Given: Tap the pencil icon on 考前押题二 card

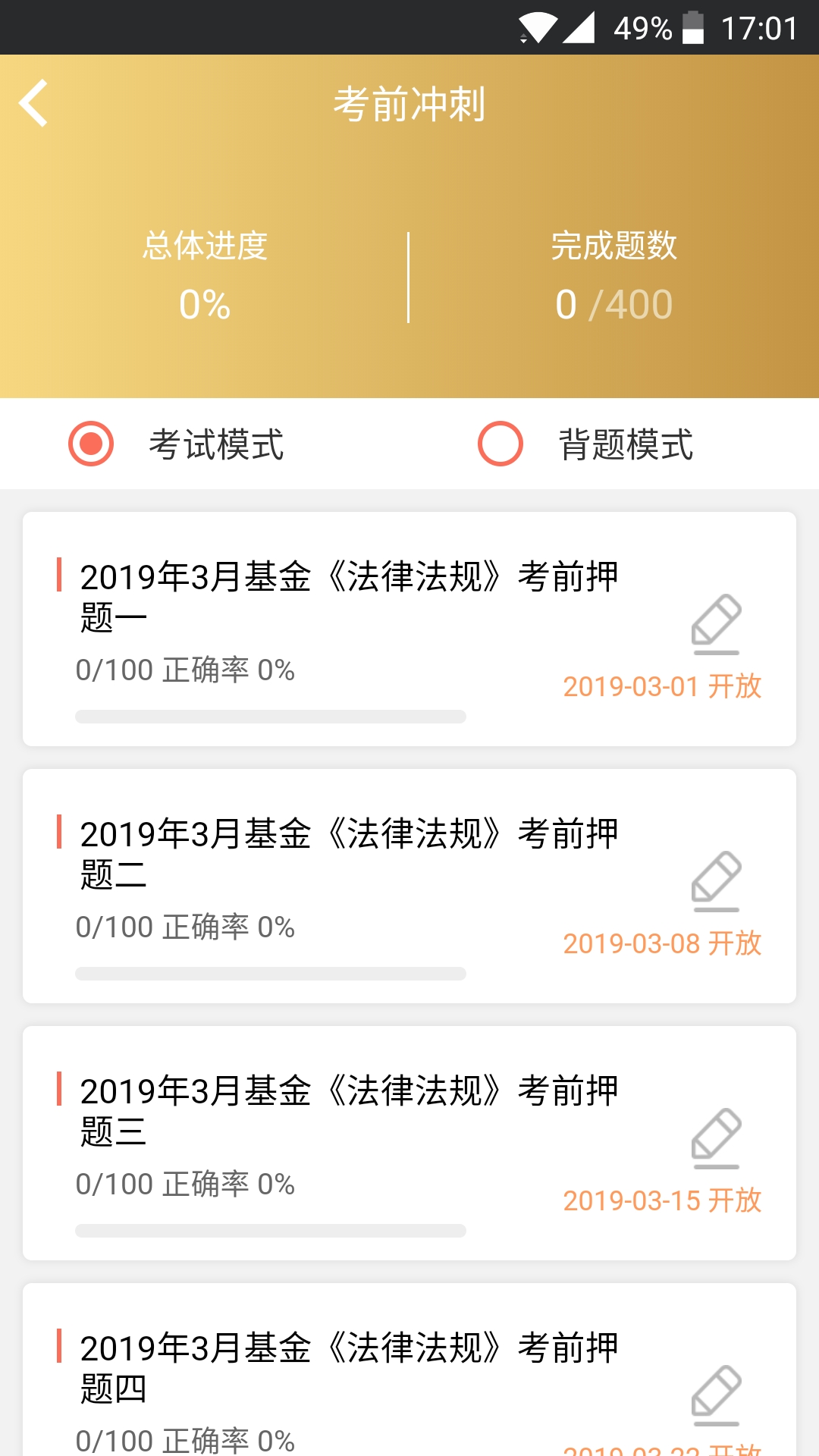Looking at the screenshot, I should (716, 880).
